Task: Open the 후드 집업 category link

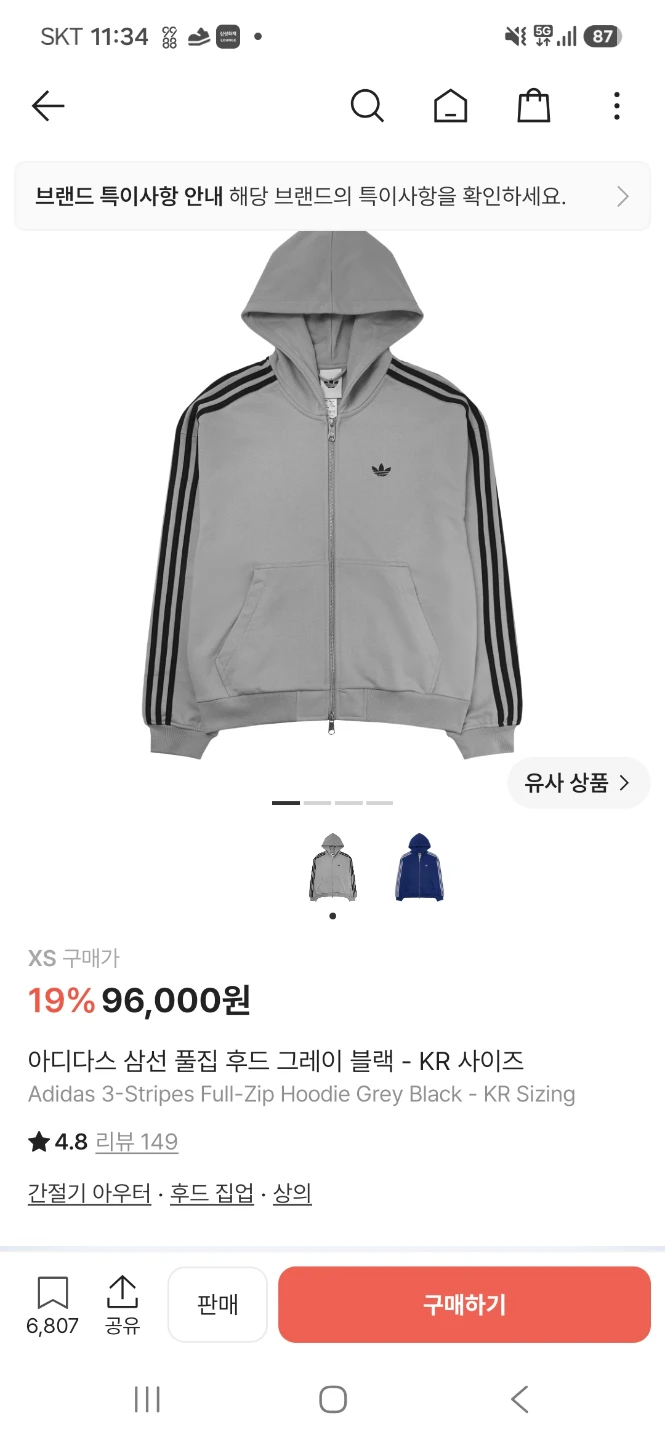Action: click(x=212, y=1193)
